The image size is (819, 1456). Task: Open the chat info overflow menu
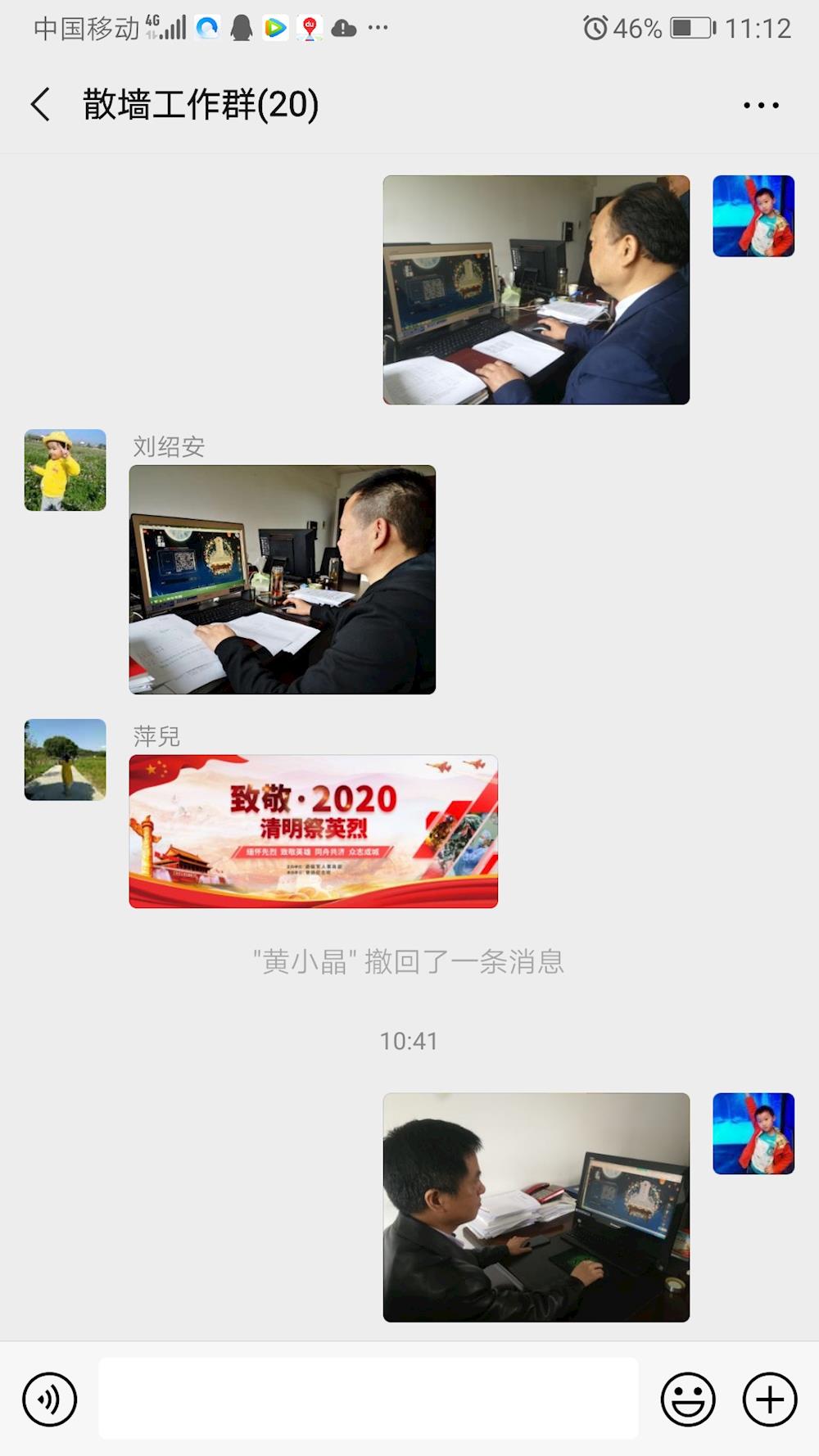click(761, 105)
